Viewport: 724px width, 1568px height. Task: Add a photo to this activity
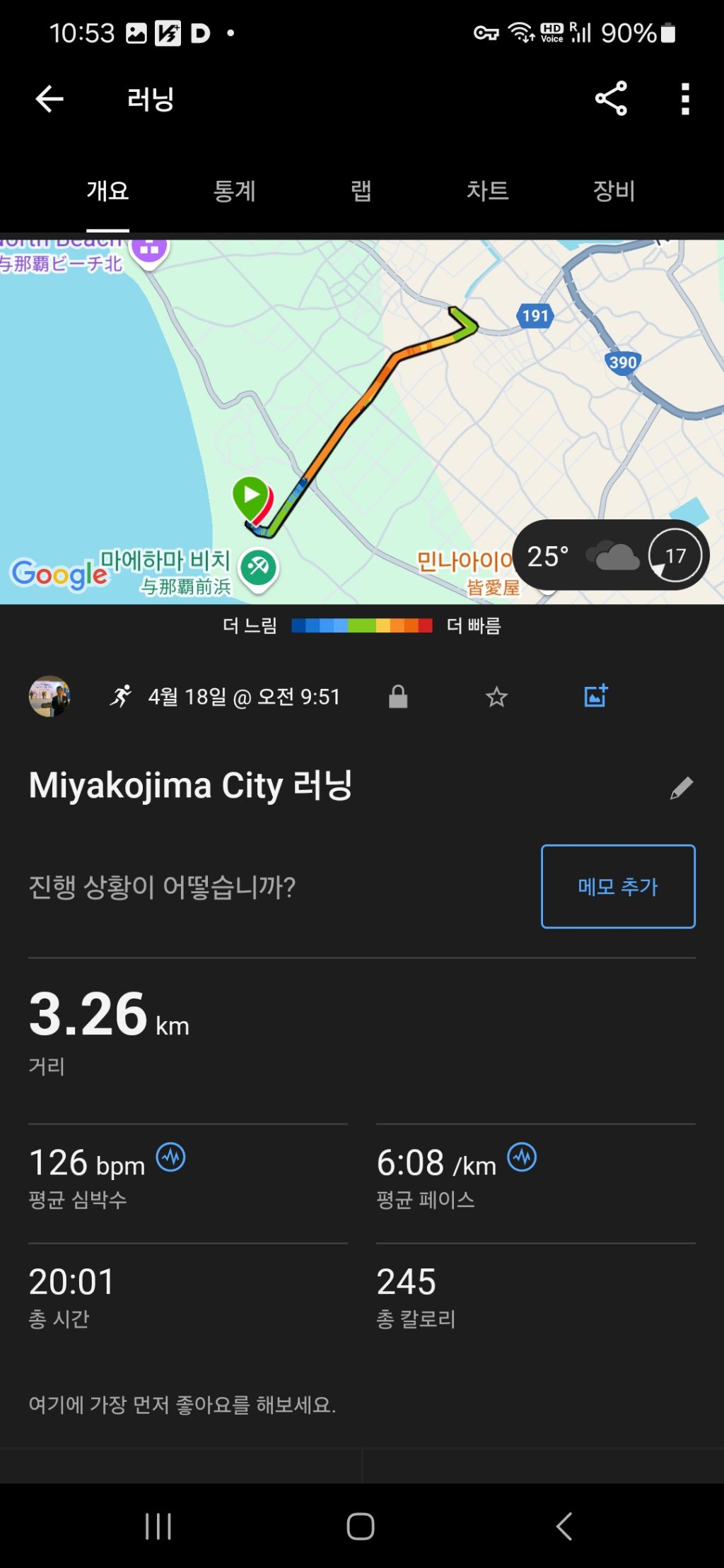[x=595, y=696]
